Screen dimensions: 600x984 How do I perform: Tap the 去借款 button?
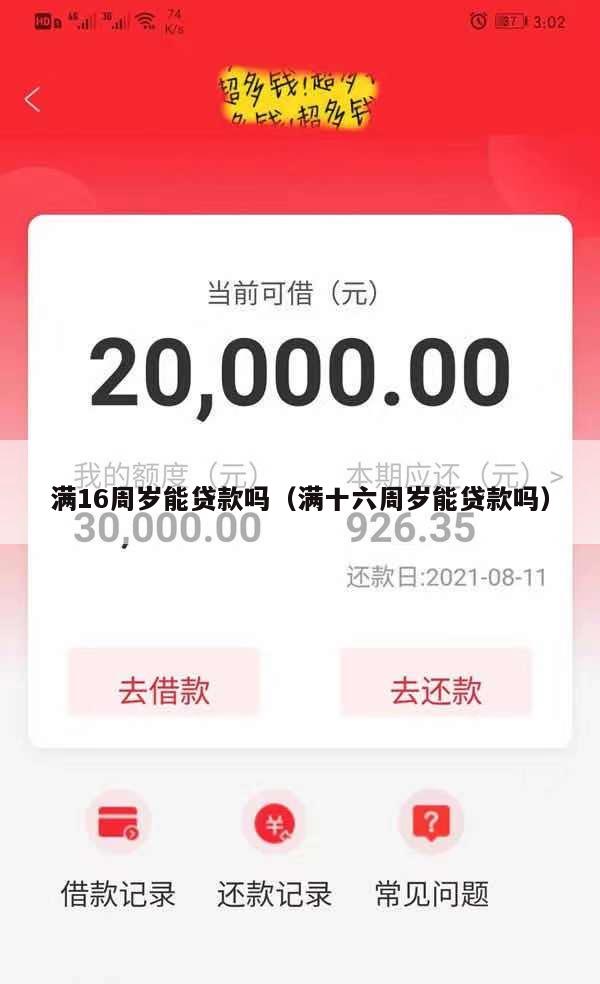(x=164, y=688)
